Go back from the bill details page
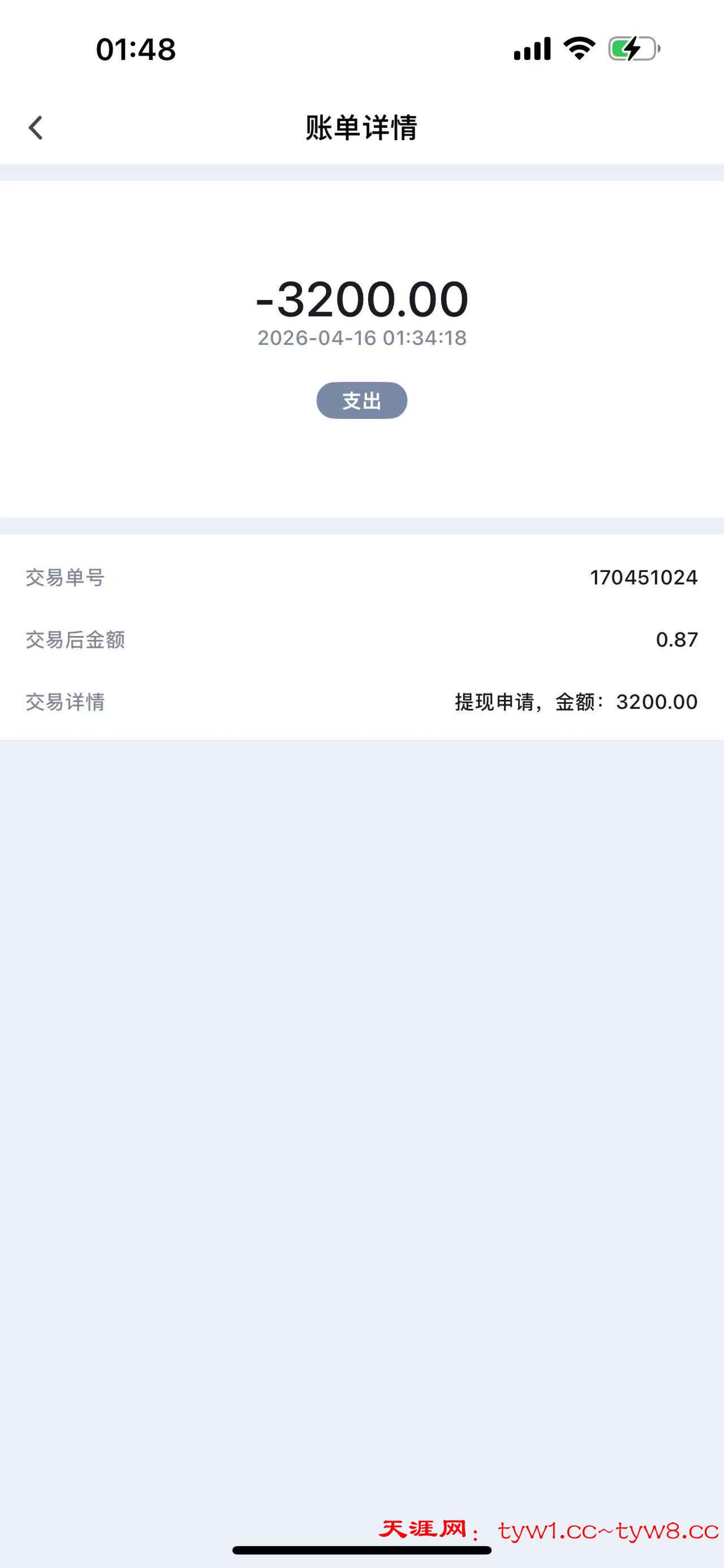 (x=36, y=128)
